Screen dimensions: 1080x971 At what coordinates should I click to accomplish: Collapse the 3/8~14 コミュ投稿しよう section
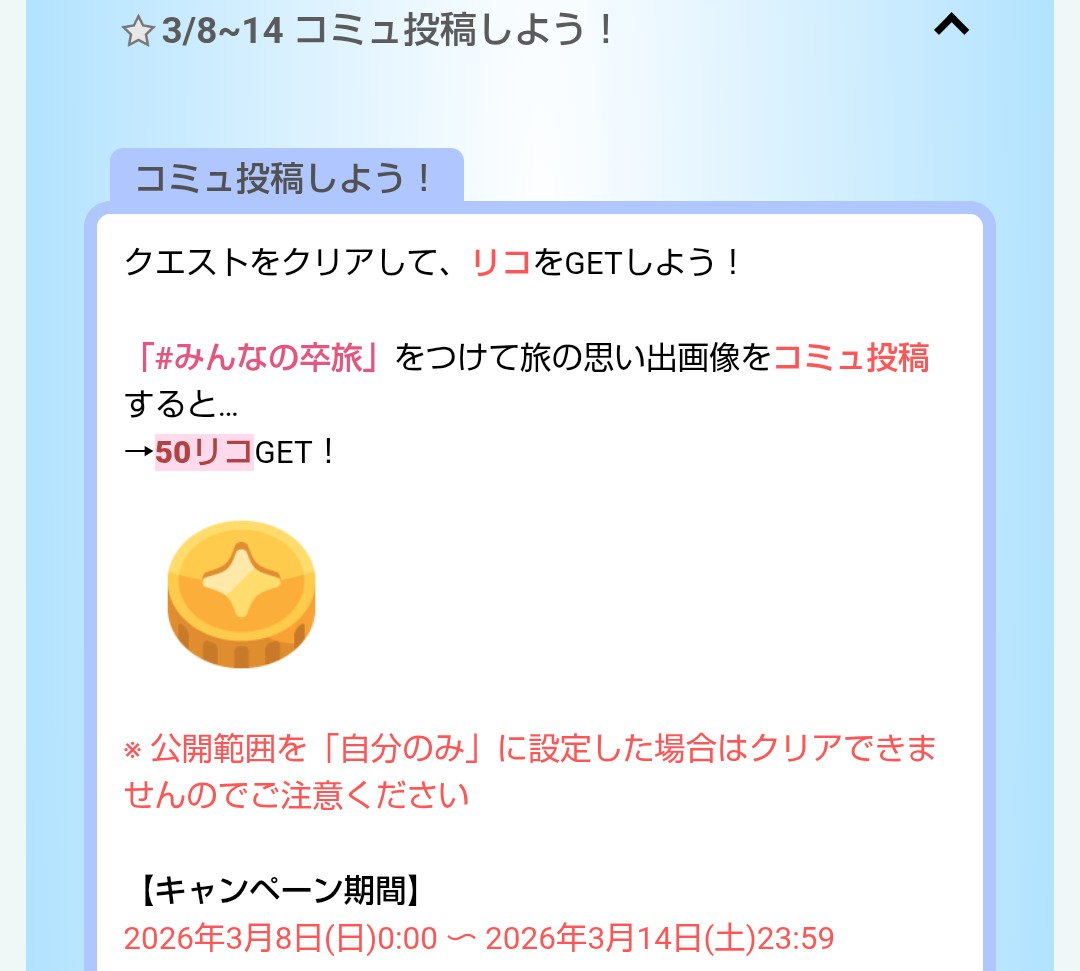pos(950,27)
